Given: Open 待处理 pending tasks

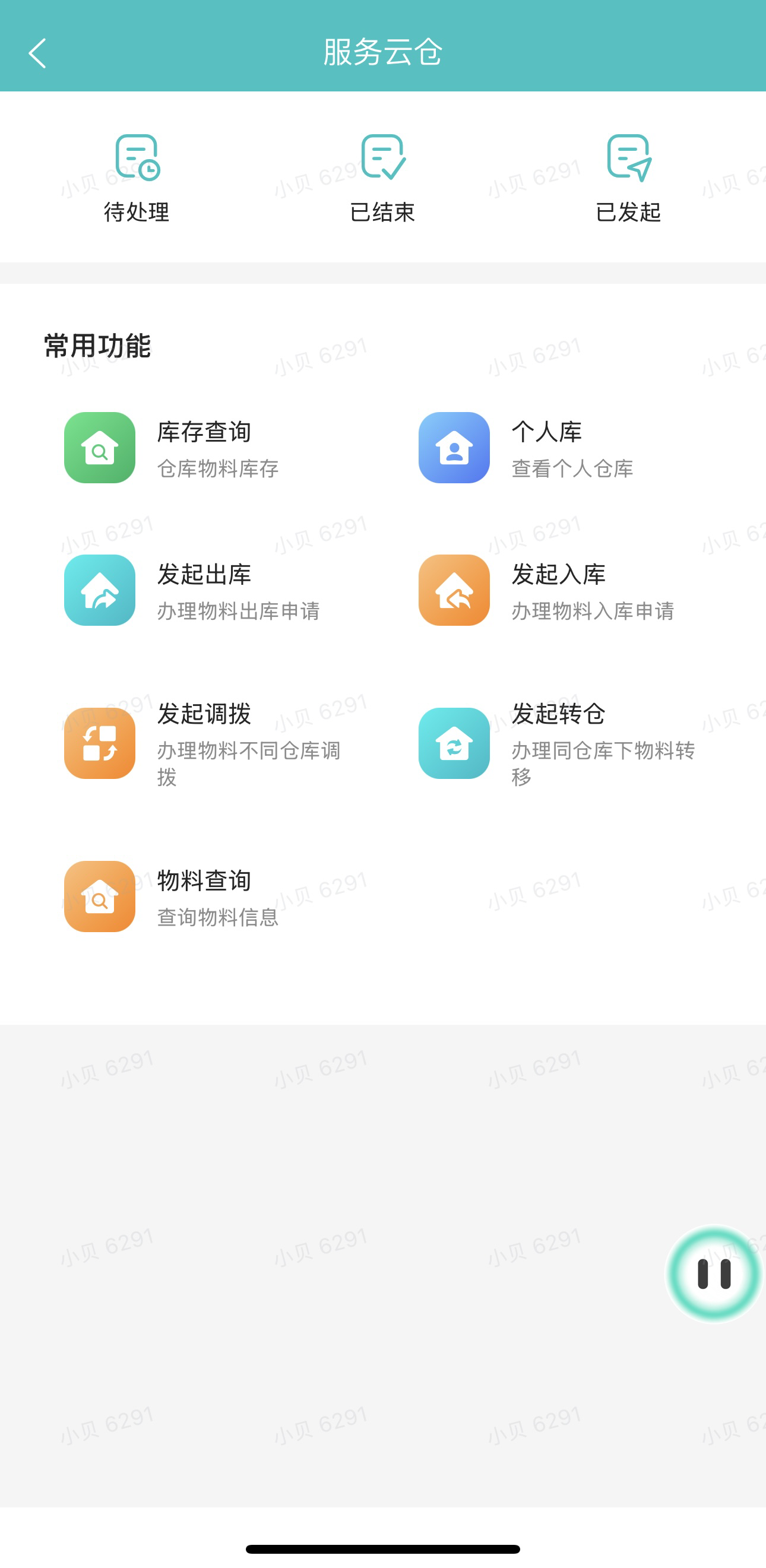Looking at the screenshot, I should click(137, 178).
